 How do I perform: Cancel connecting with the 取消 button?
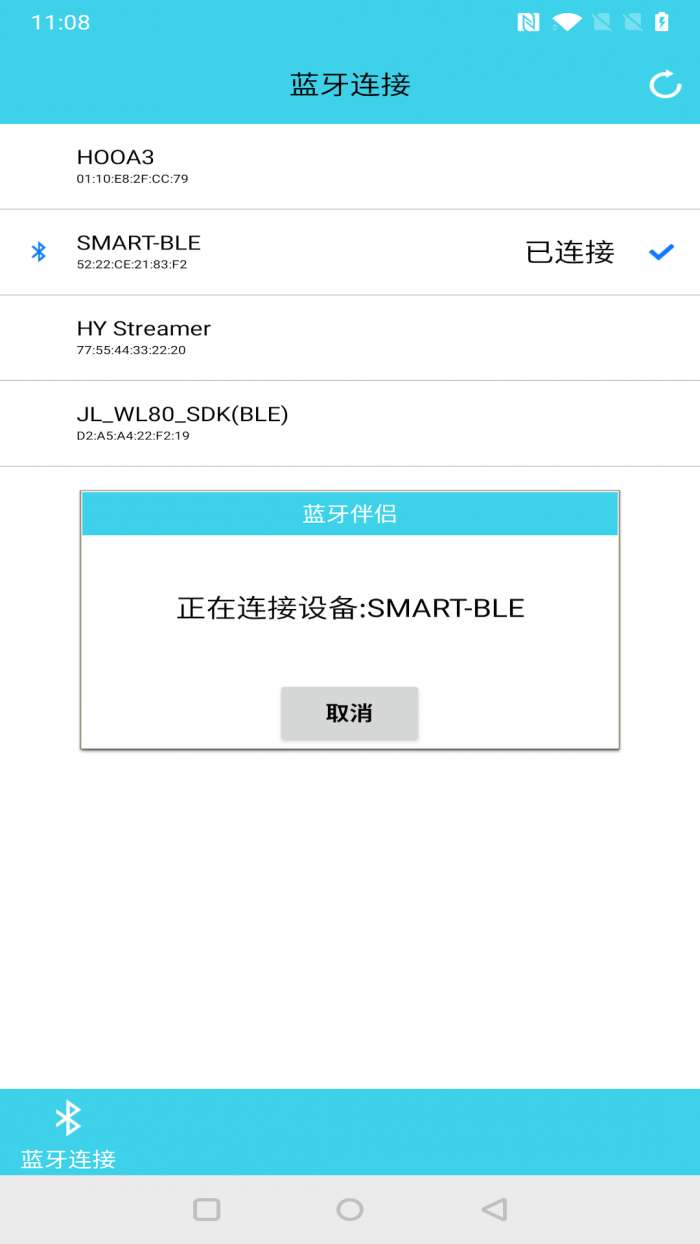349,713
